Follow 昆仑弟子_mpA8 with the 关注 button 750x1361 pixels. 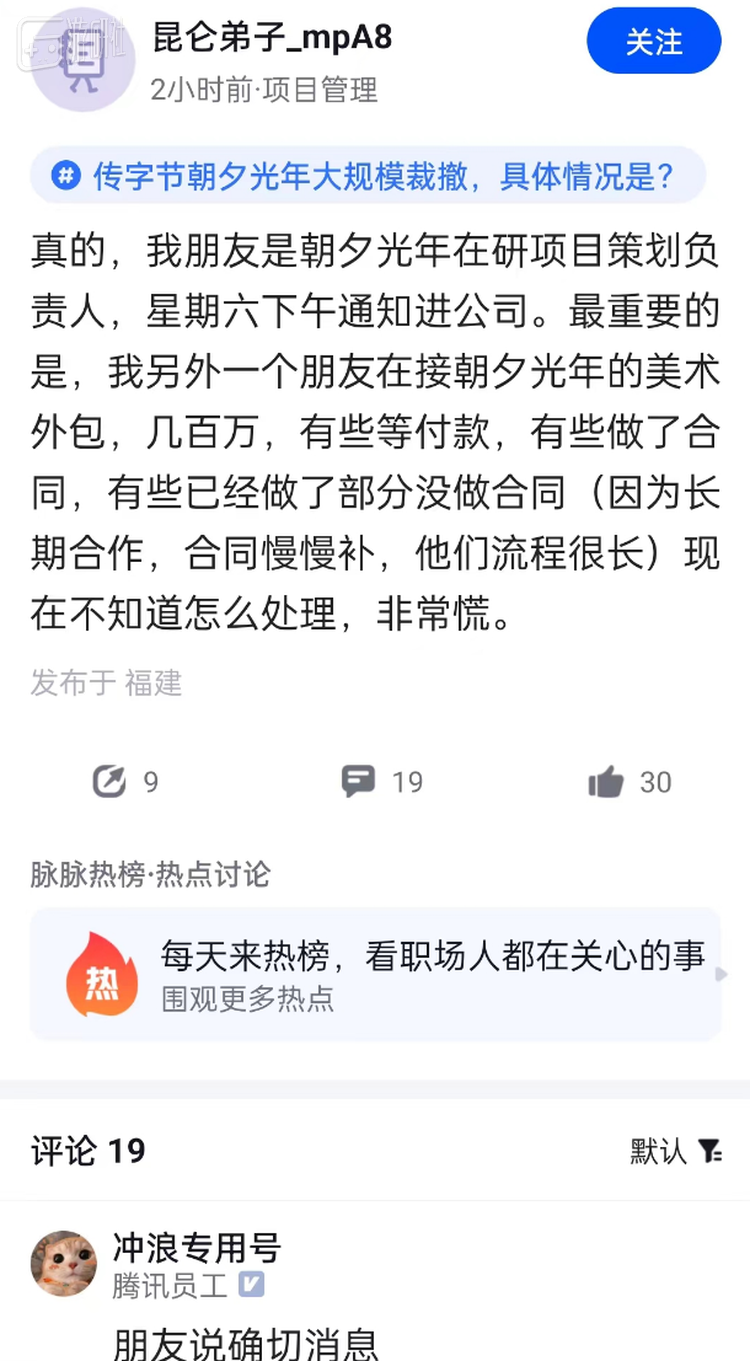click(x=653, y=42)
